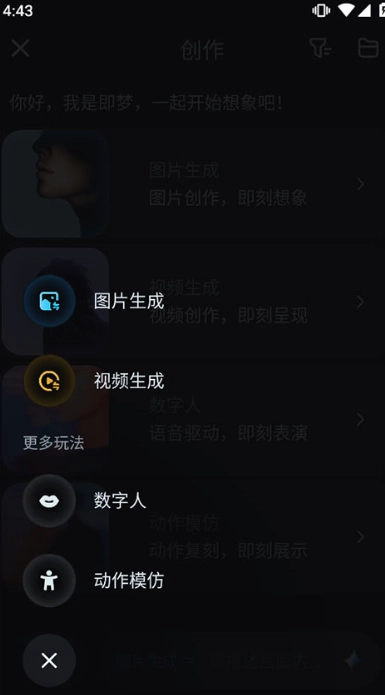Select 动作模仿 option
Image resolution: width=385 pixels, height=695 pixels.
tap(94, 580)
